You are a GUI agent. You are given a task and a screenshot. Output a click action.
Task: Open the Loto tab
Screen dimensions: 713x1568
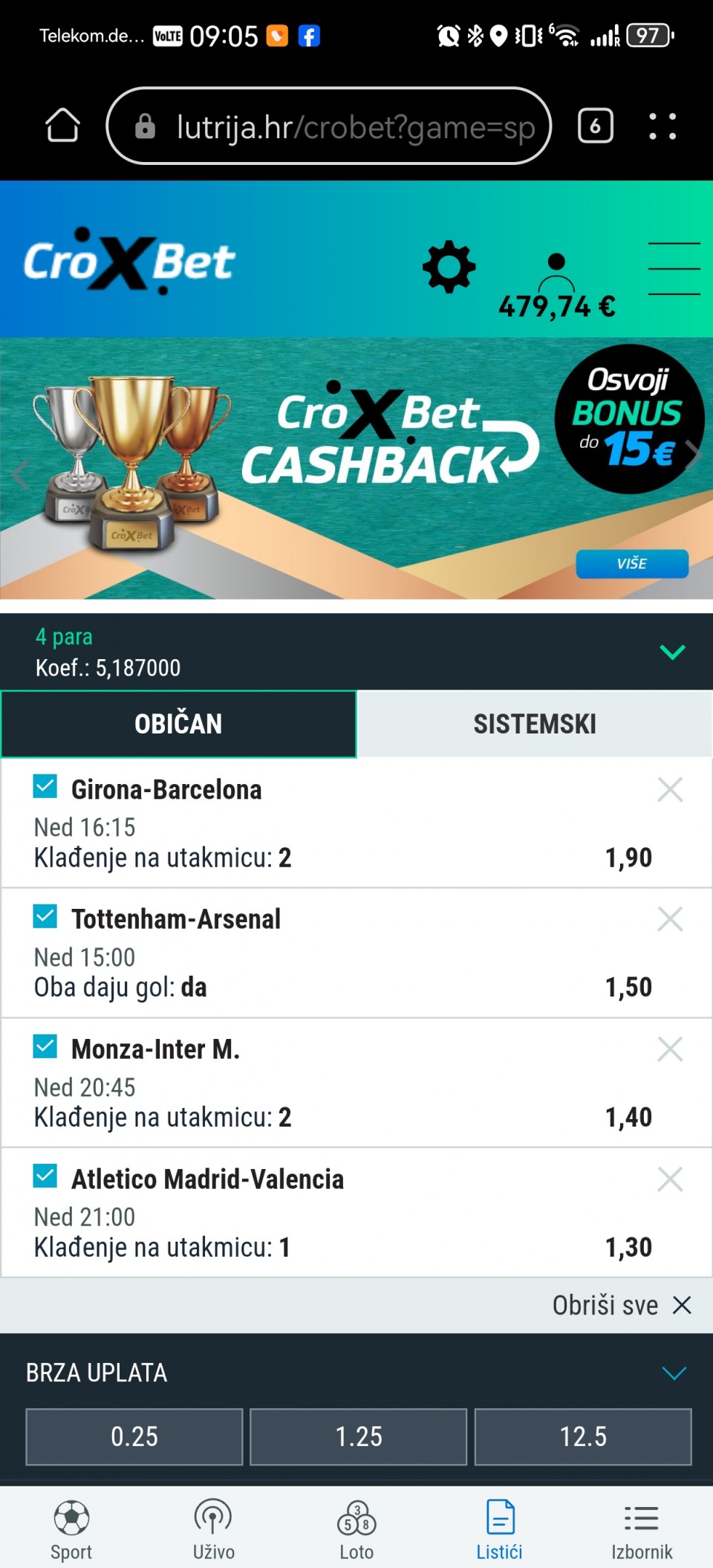tap(356, 1529)
